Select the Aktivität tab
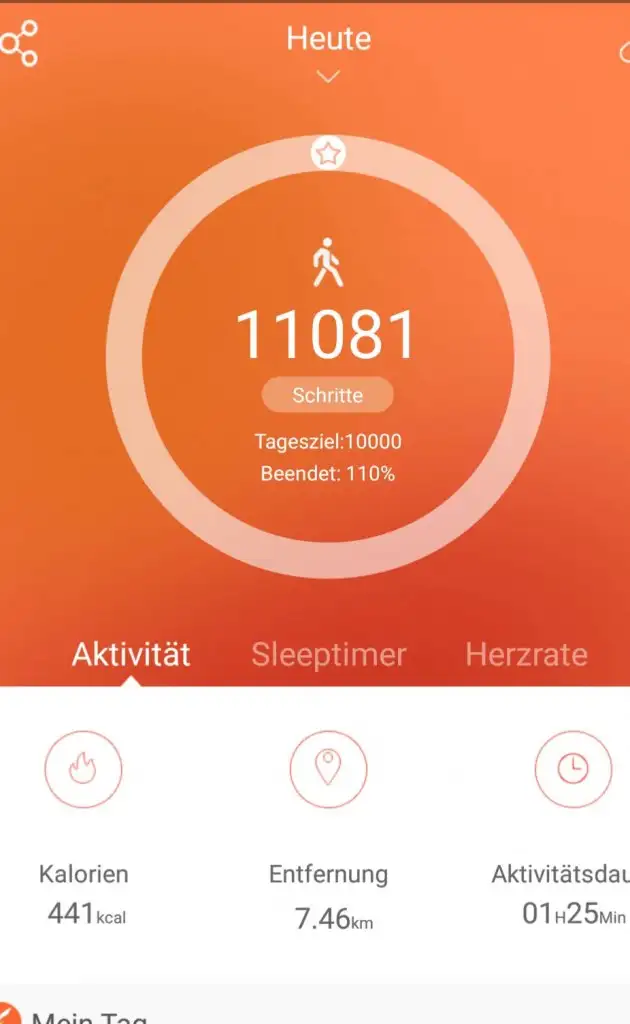This screenshot has width=630, height=1024. click(131, 655)
